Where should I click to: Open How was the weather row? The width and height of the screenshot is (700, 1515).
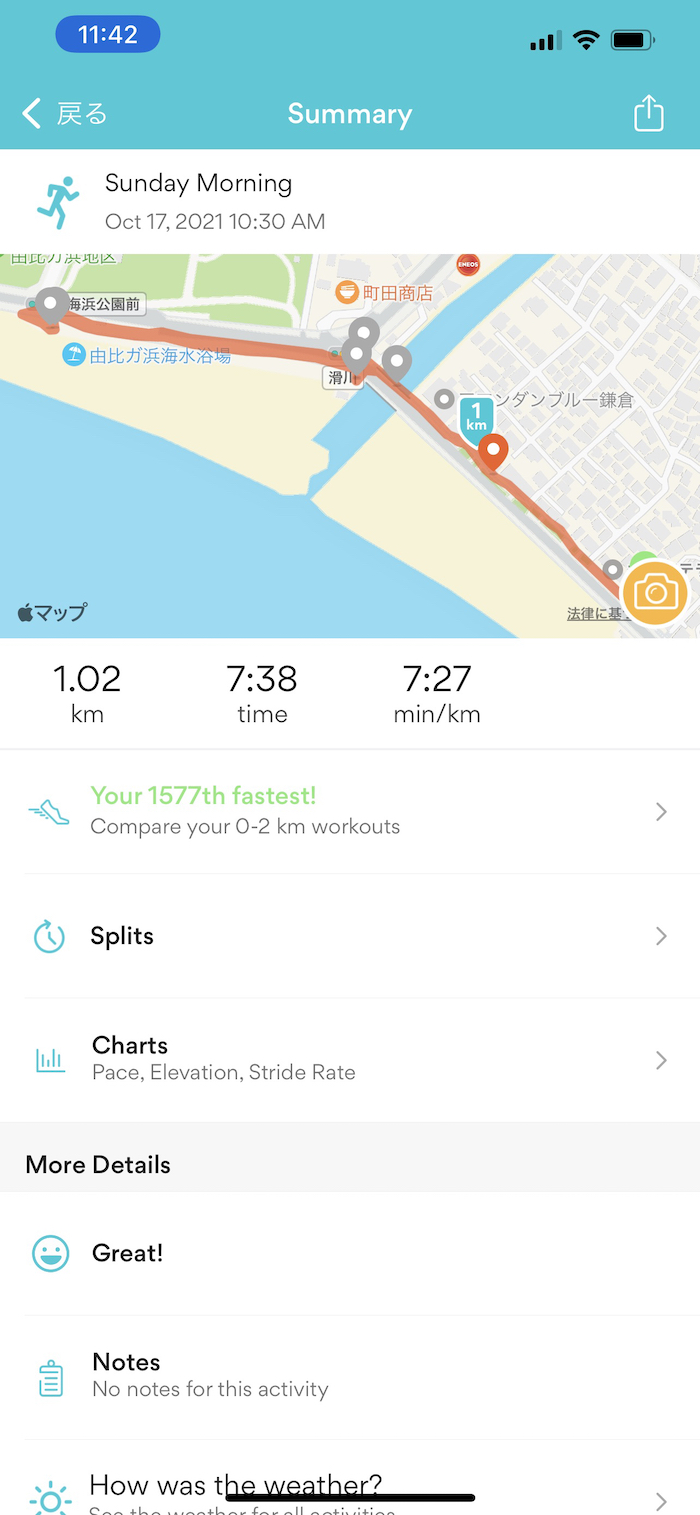[x=349, y=1490]
